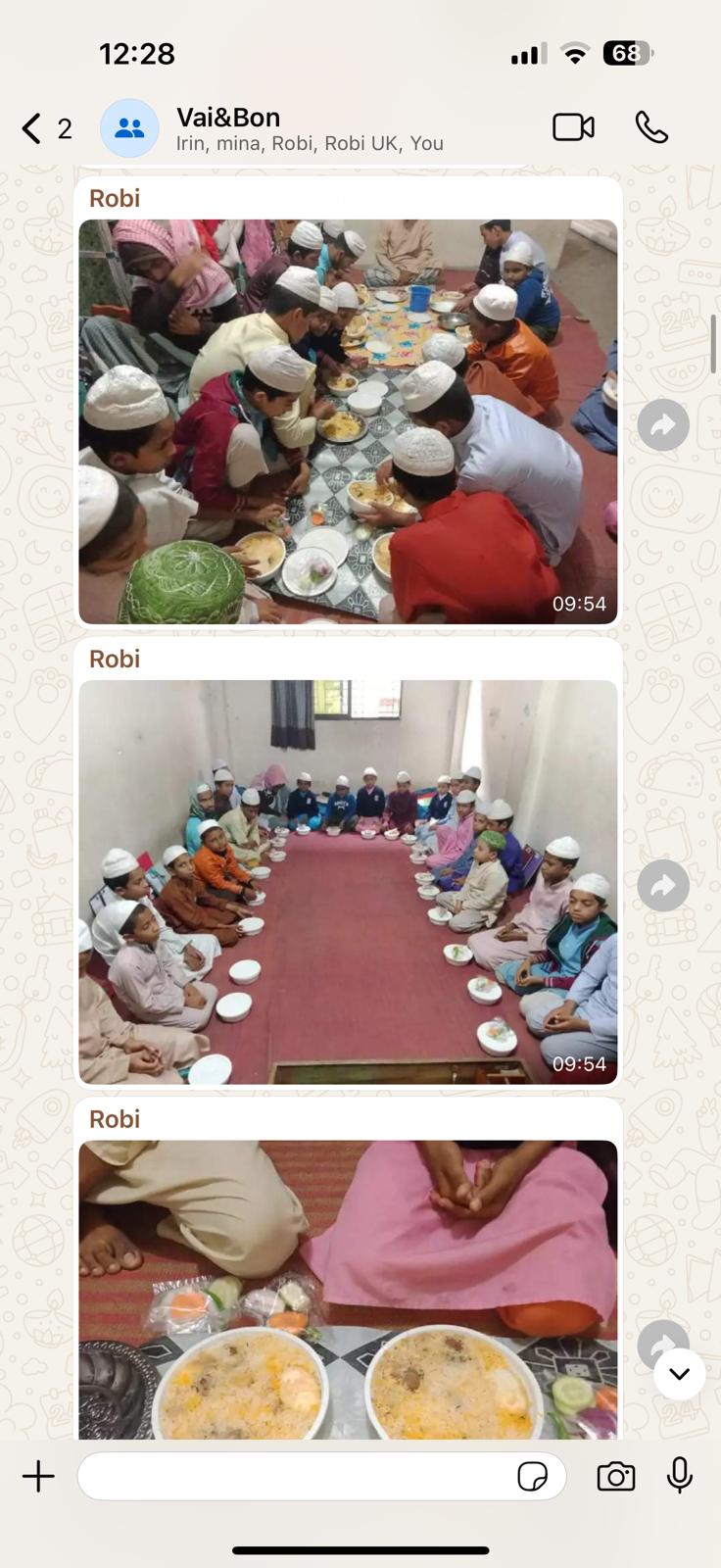This screenshot has width=721, height=1568.
Task: Open the photo of boys eating together
Action: [348, 421]
